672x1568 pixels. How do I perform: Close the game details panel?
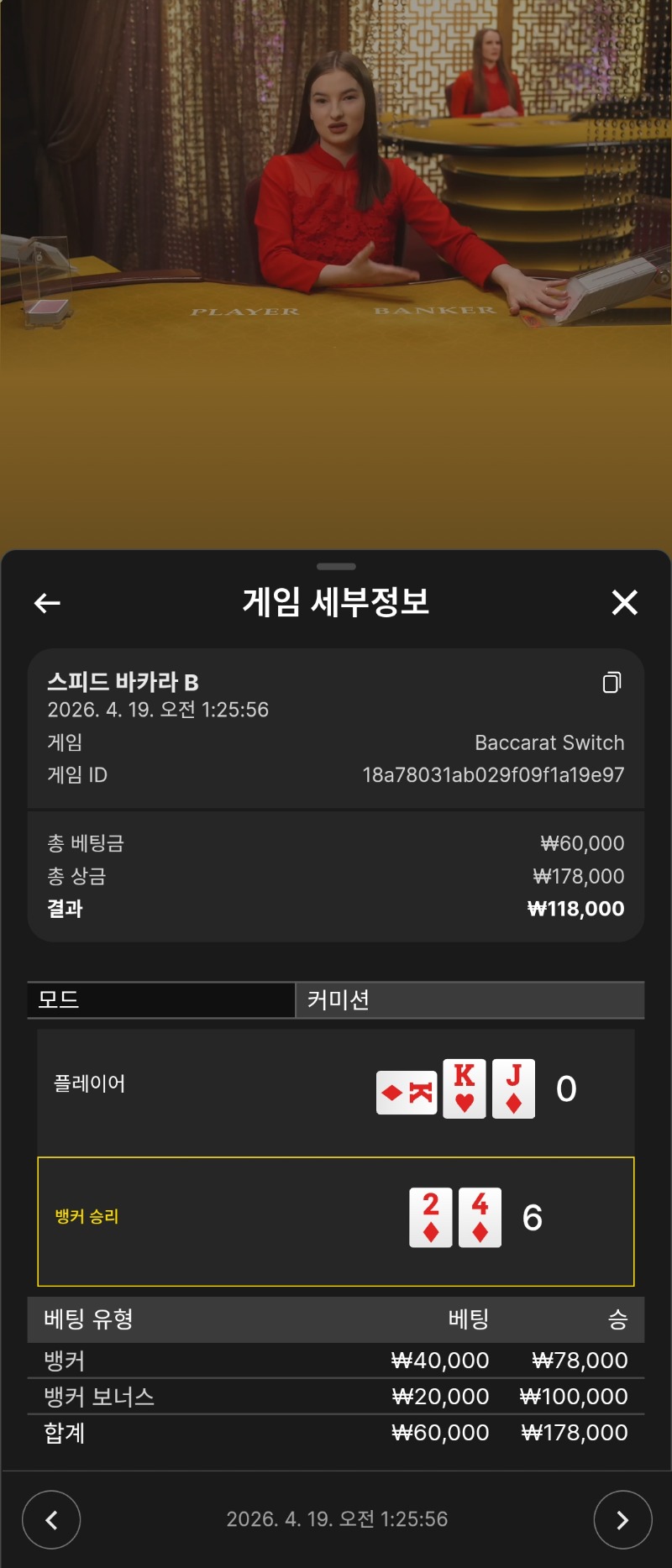624,602
